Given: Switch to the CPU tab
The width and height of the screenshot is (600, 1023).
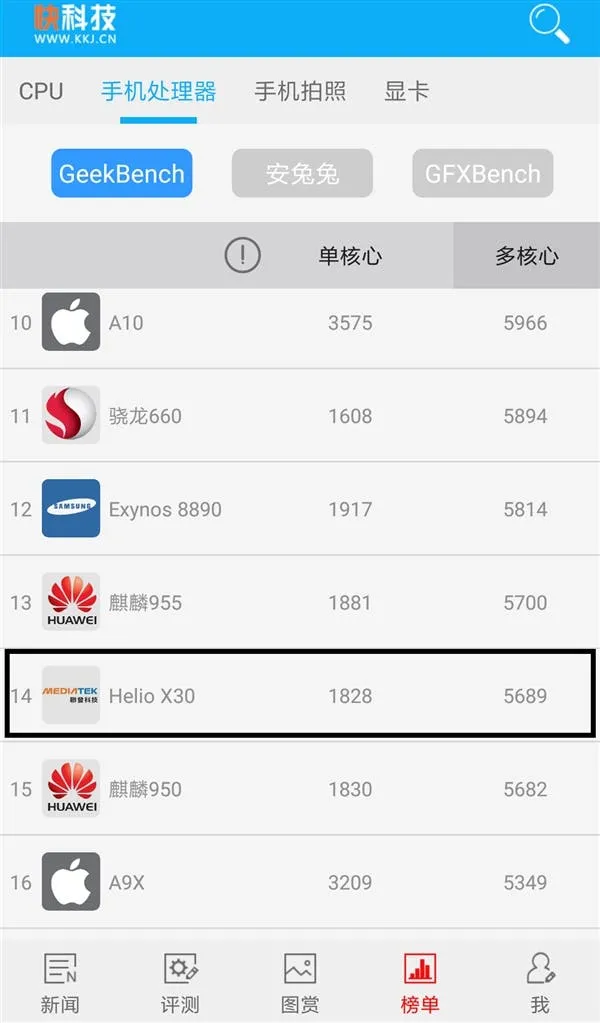Looking at the screenshot, I should [41, 92].
